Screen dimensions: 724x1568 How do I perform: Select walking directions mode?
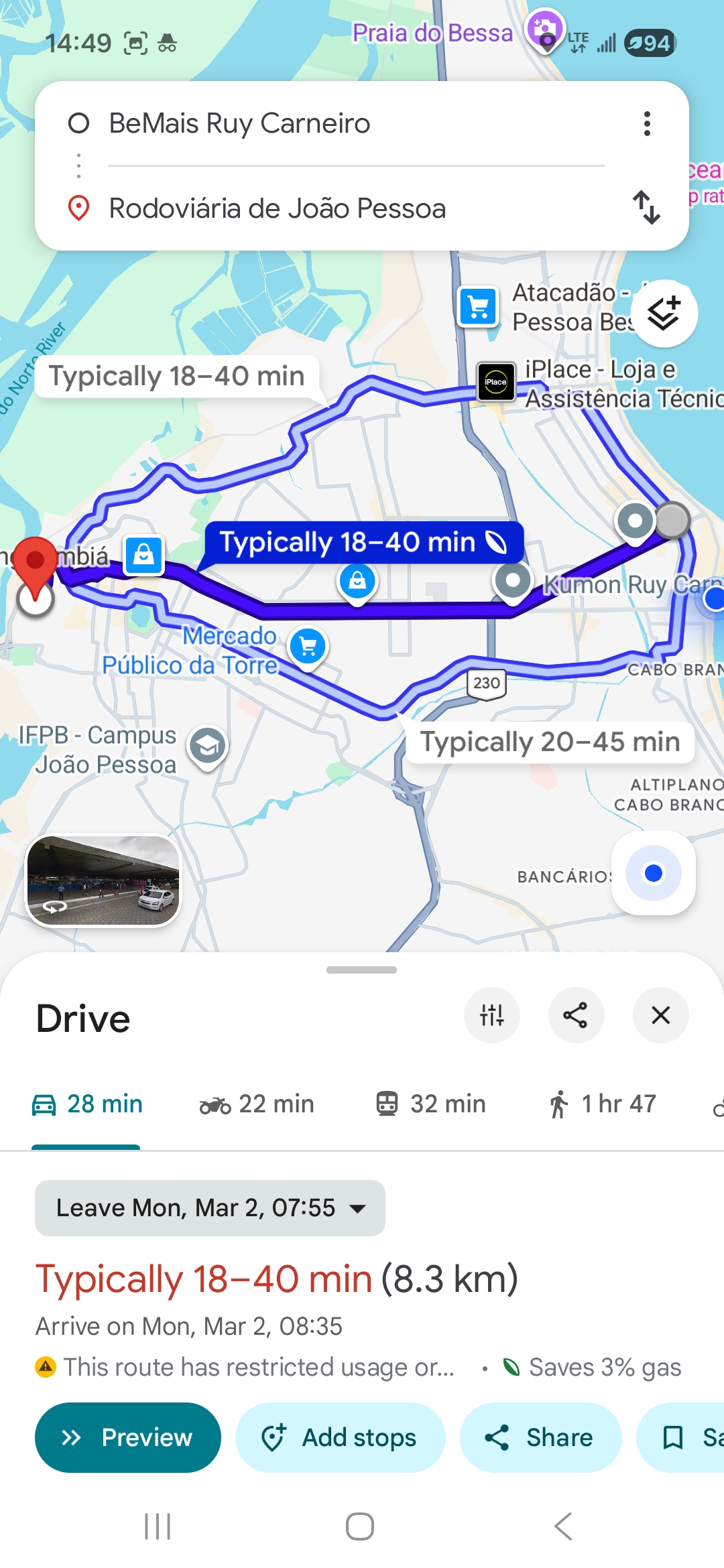pos(601,1104)
